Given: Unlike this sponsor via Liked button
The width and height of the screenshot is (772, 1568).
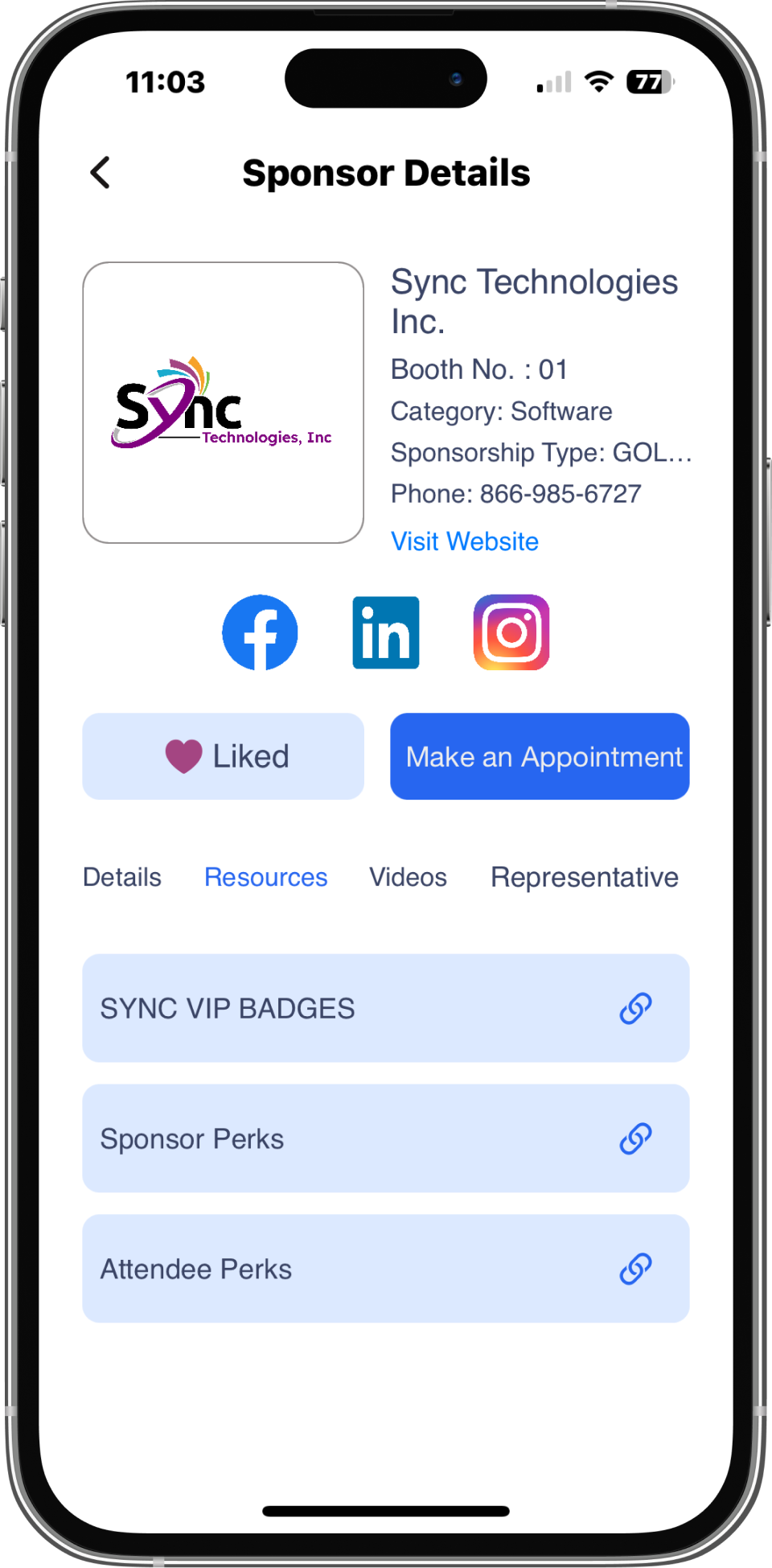Looking at the screenshot, I should click(x=224, y=756).
